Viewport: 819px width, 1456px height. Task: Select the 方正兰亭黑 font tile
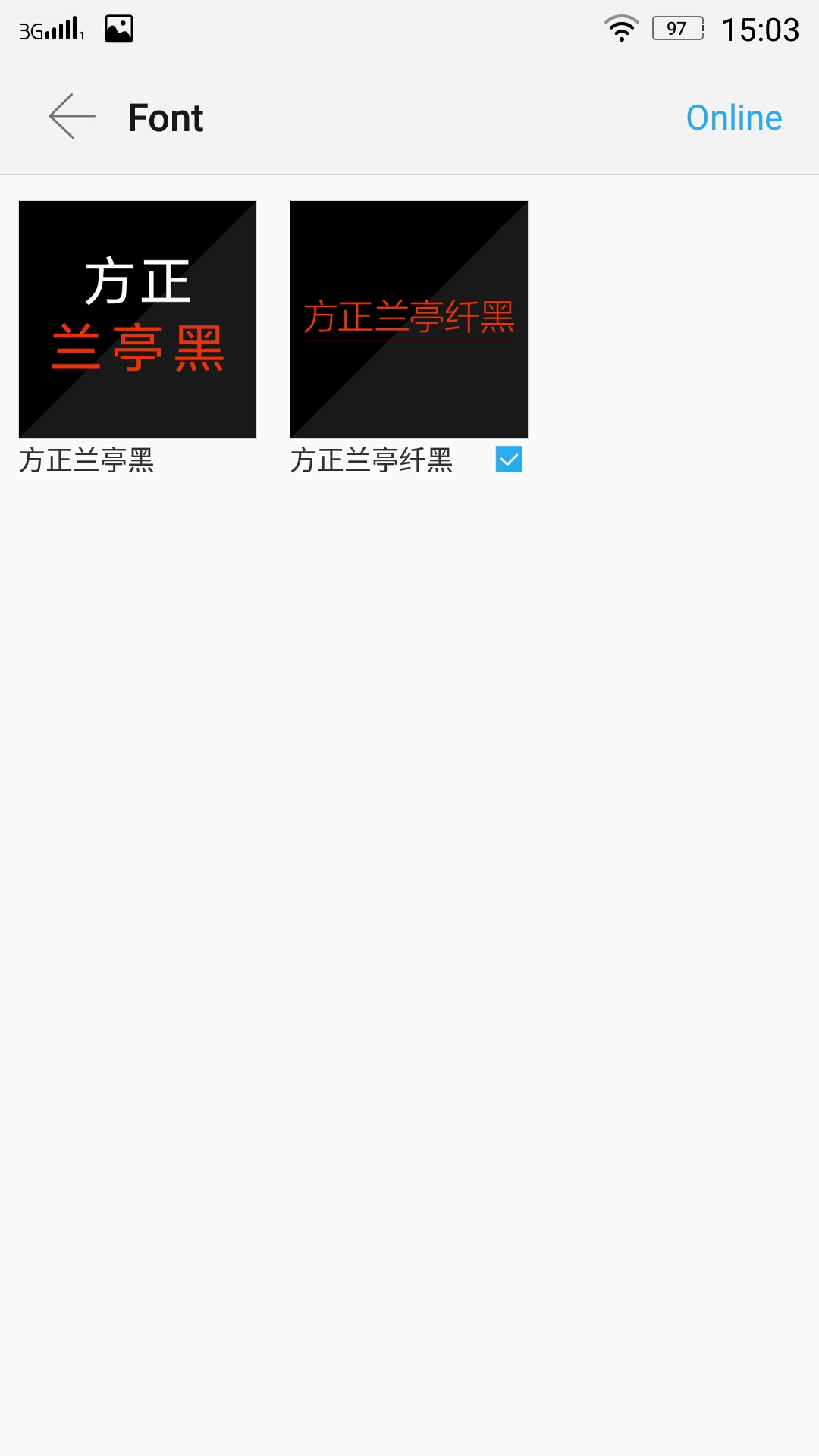pyautogui.click(x=137, y=319)
